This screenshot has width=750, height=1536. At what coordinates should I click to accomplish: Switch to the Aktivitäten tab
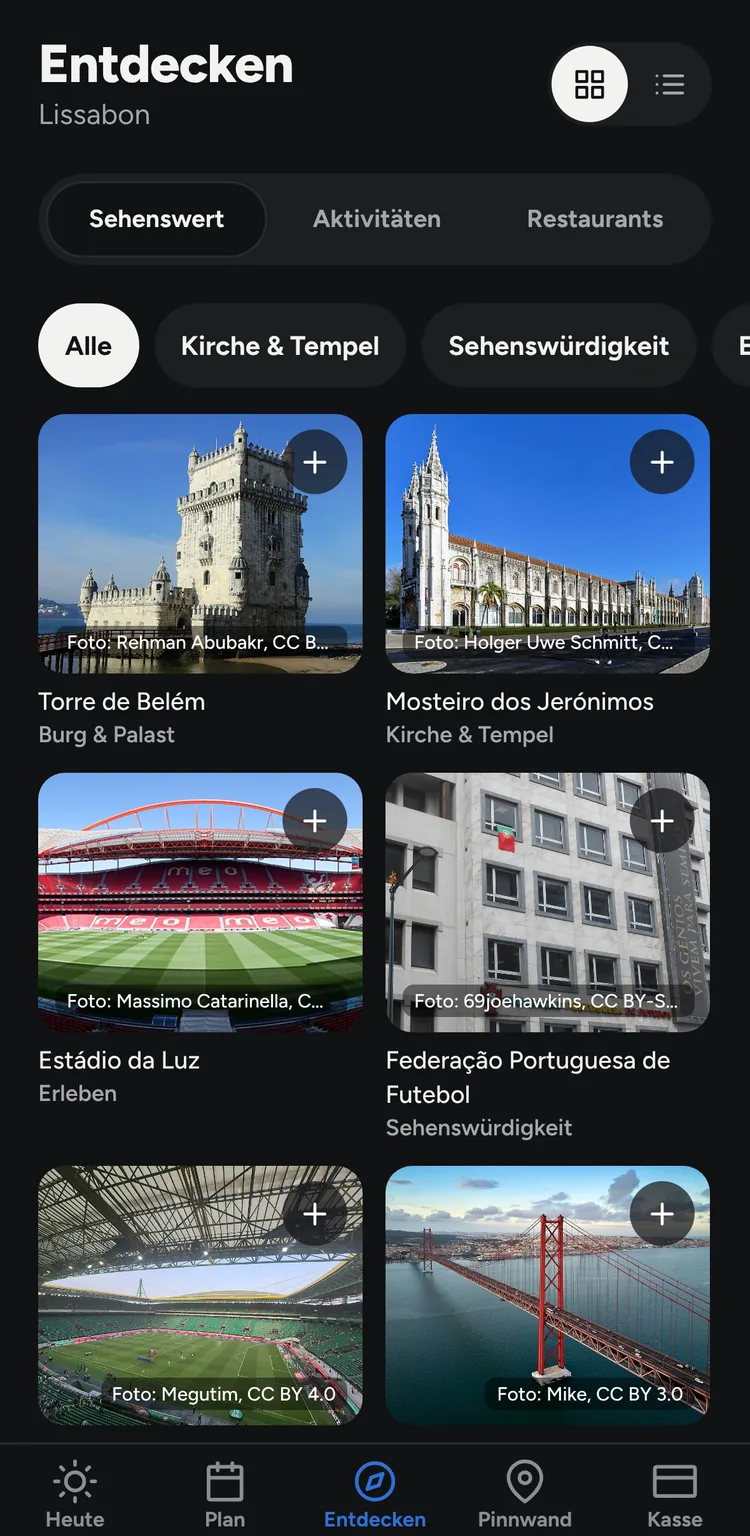pyautogui.click(x=377, y=219)
